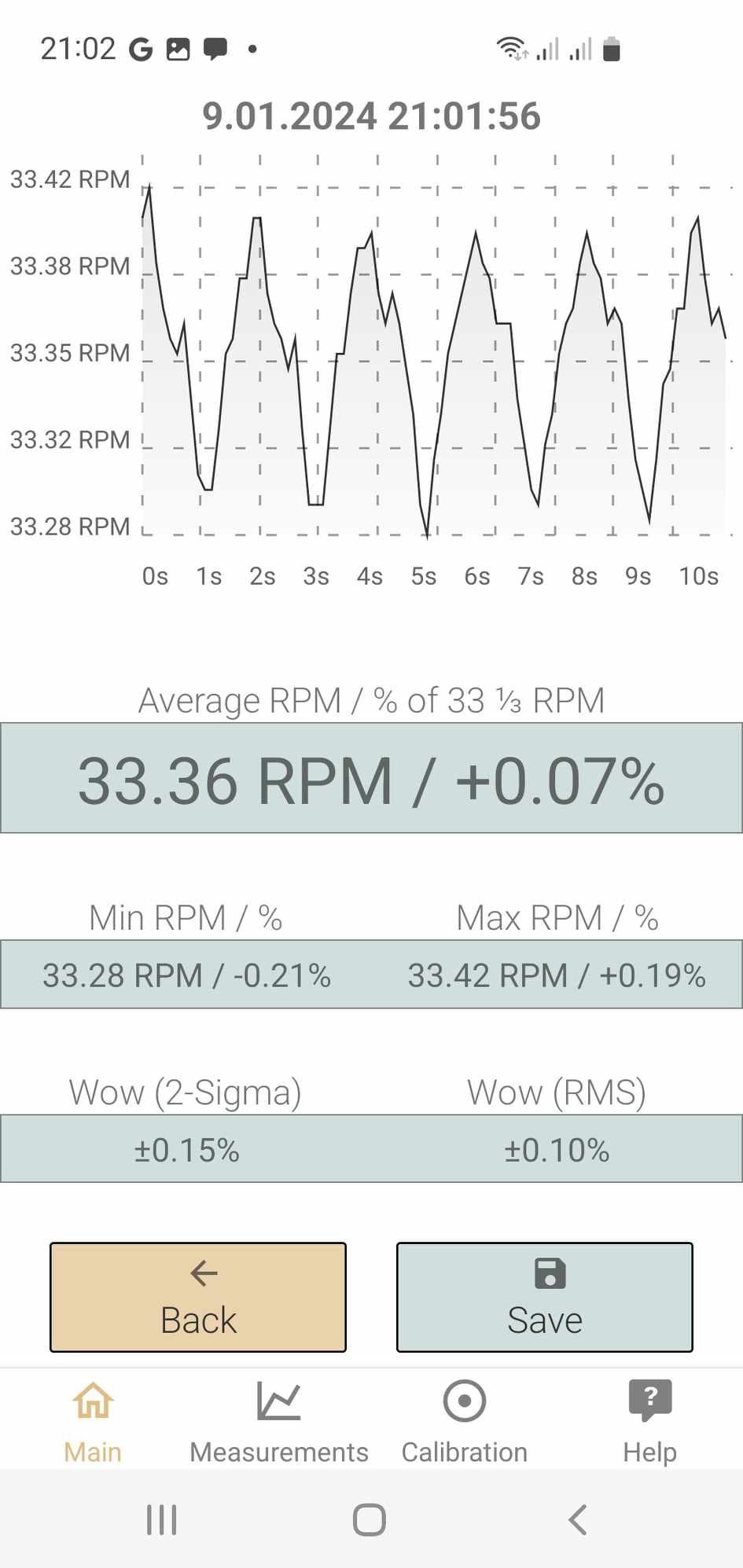Open the system recent apps view
This screenshot has width=743, height=1568.
point(162,1519)
